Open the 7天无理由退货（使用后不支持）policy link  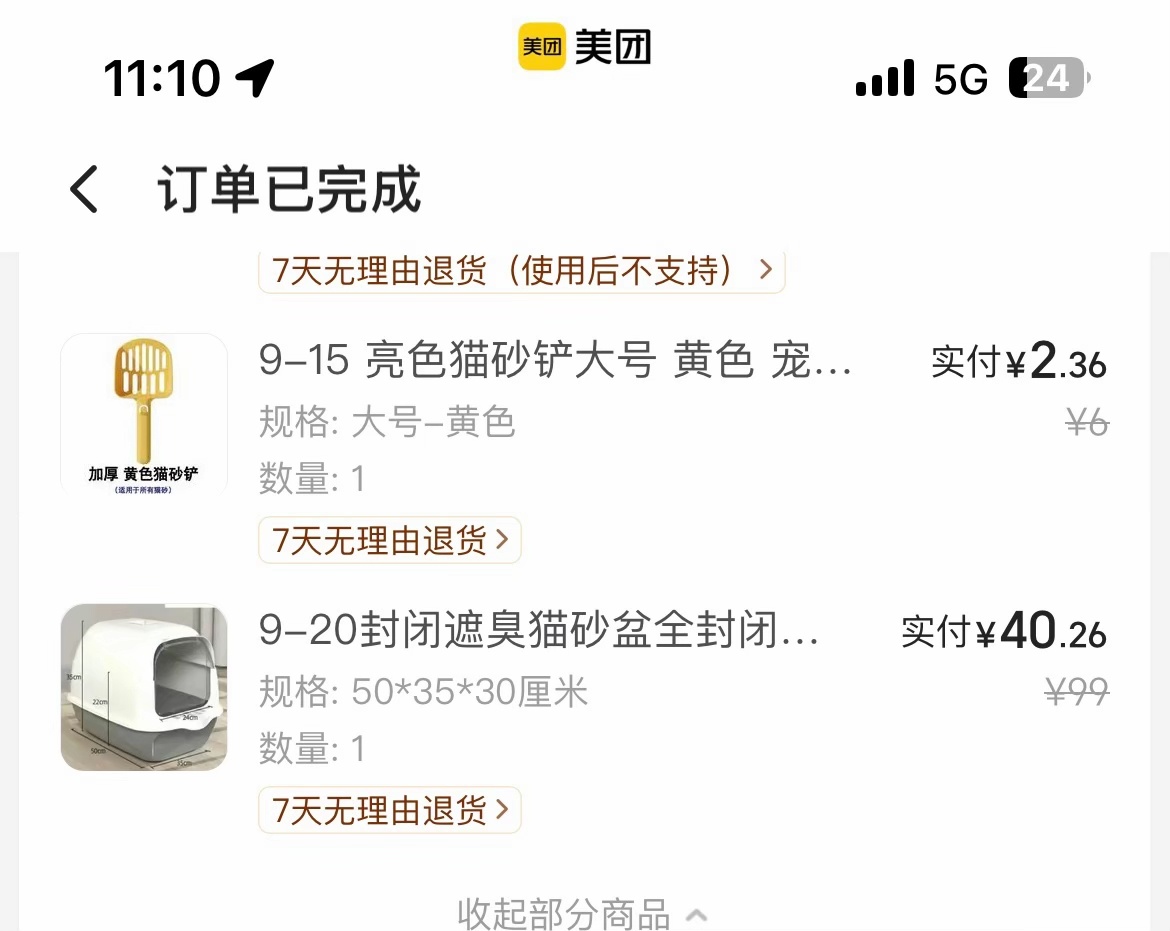(x=521, y=271)
